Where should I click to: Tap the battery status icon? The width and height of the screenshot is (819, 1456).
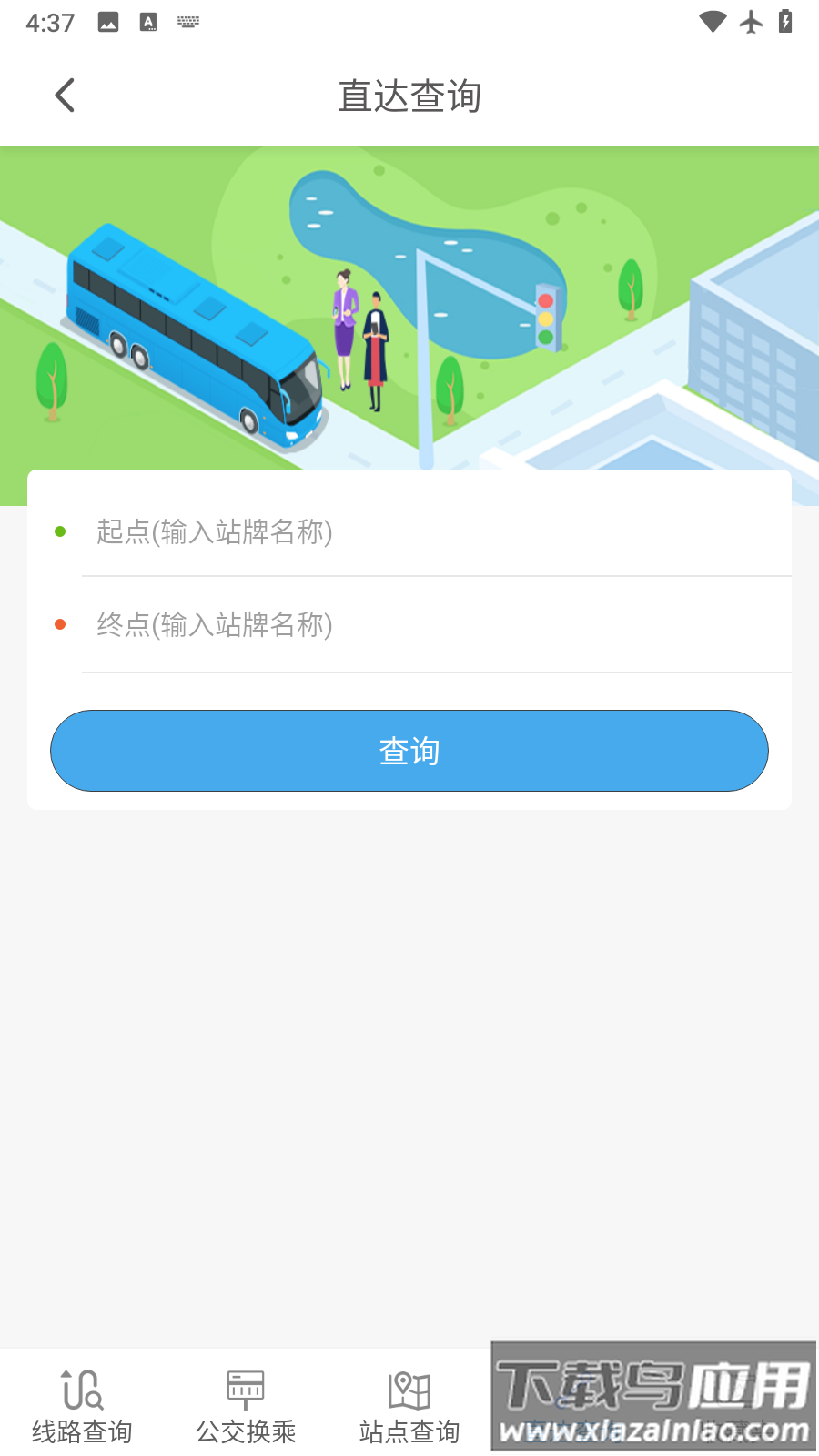[x=786, y=22]
